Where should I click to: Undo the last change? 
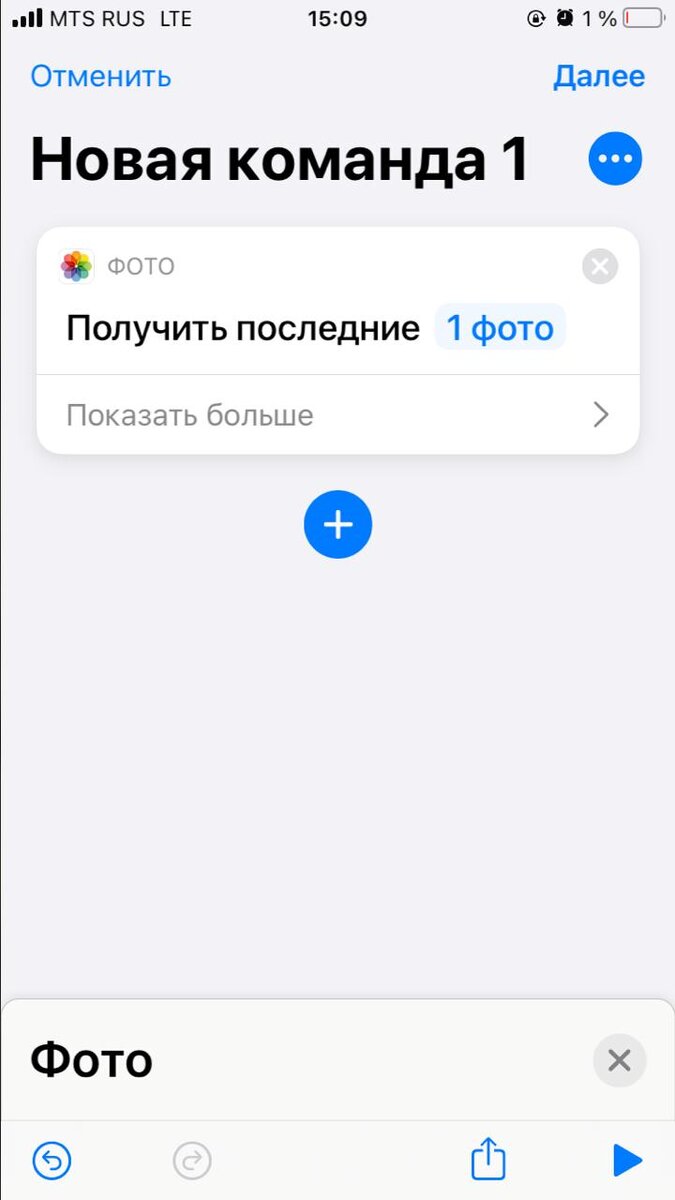[x=52, y=1161]
